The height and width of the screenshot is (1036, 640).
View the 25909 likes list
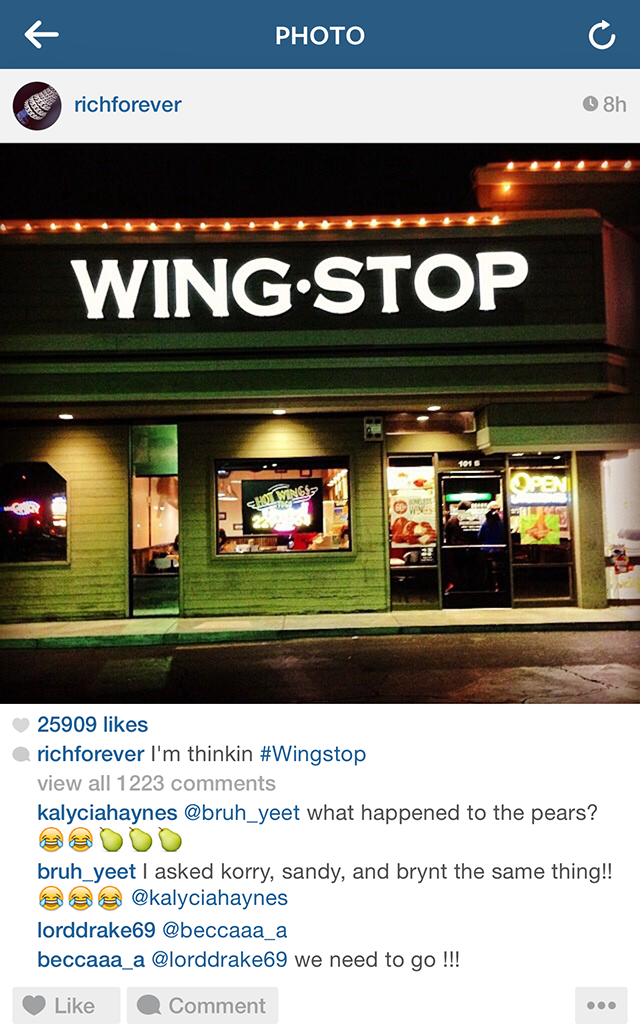(x=92, y=724)
